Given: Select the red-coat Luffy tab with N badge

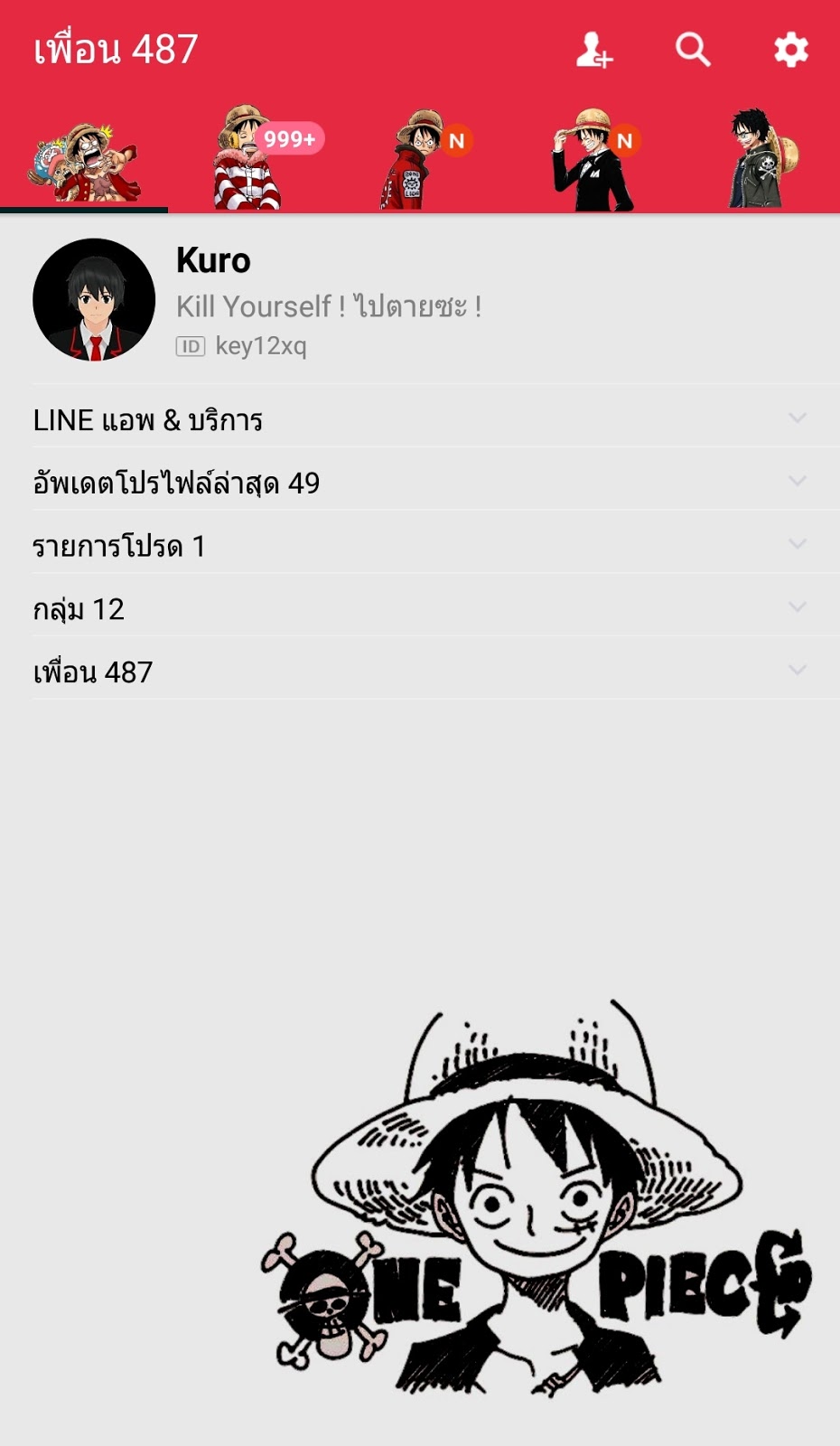Looking at the screenshot, I should click(419, 160).
